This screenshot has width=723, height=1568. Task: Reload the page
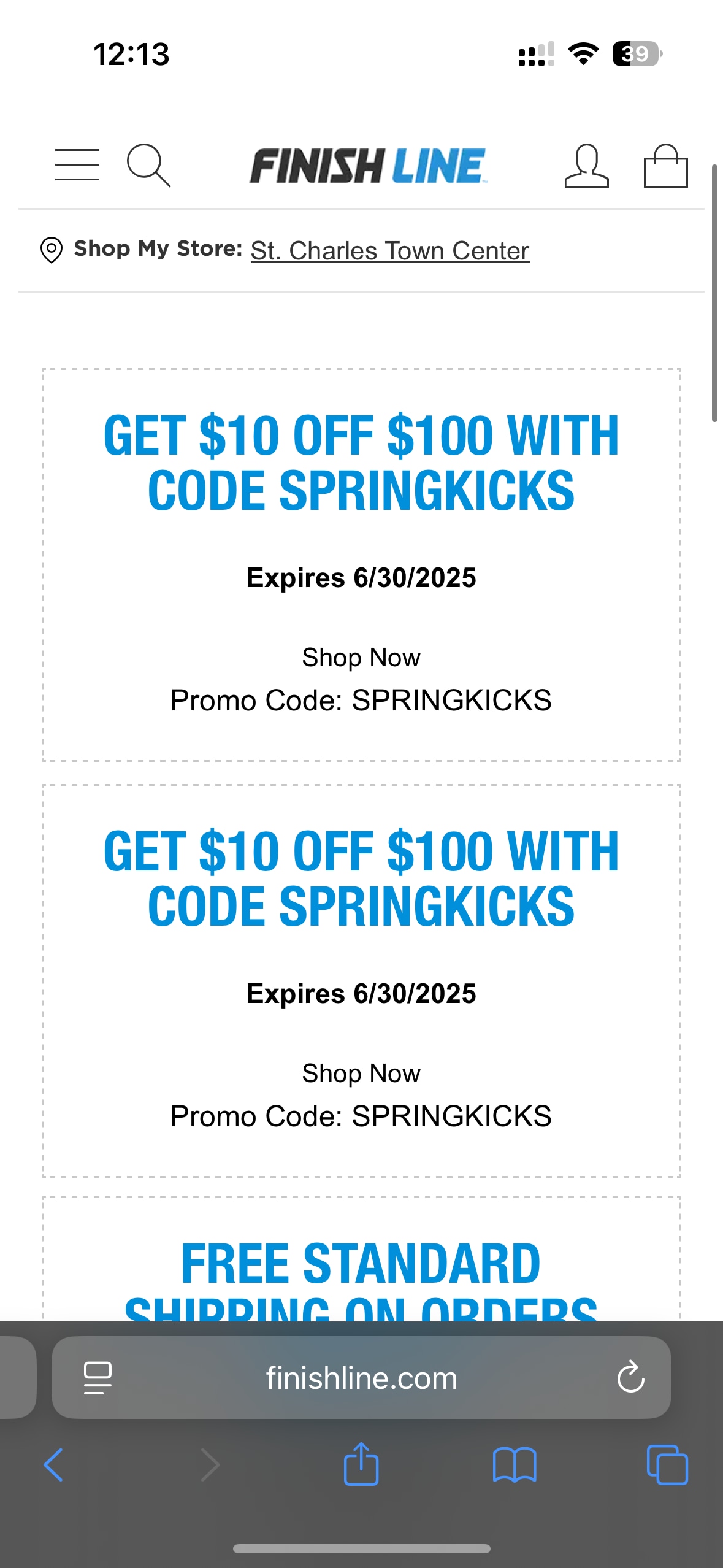(x=630, y=1378)
